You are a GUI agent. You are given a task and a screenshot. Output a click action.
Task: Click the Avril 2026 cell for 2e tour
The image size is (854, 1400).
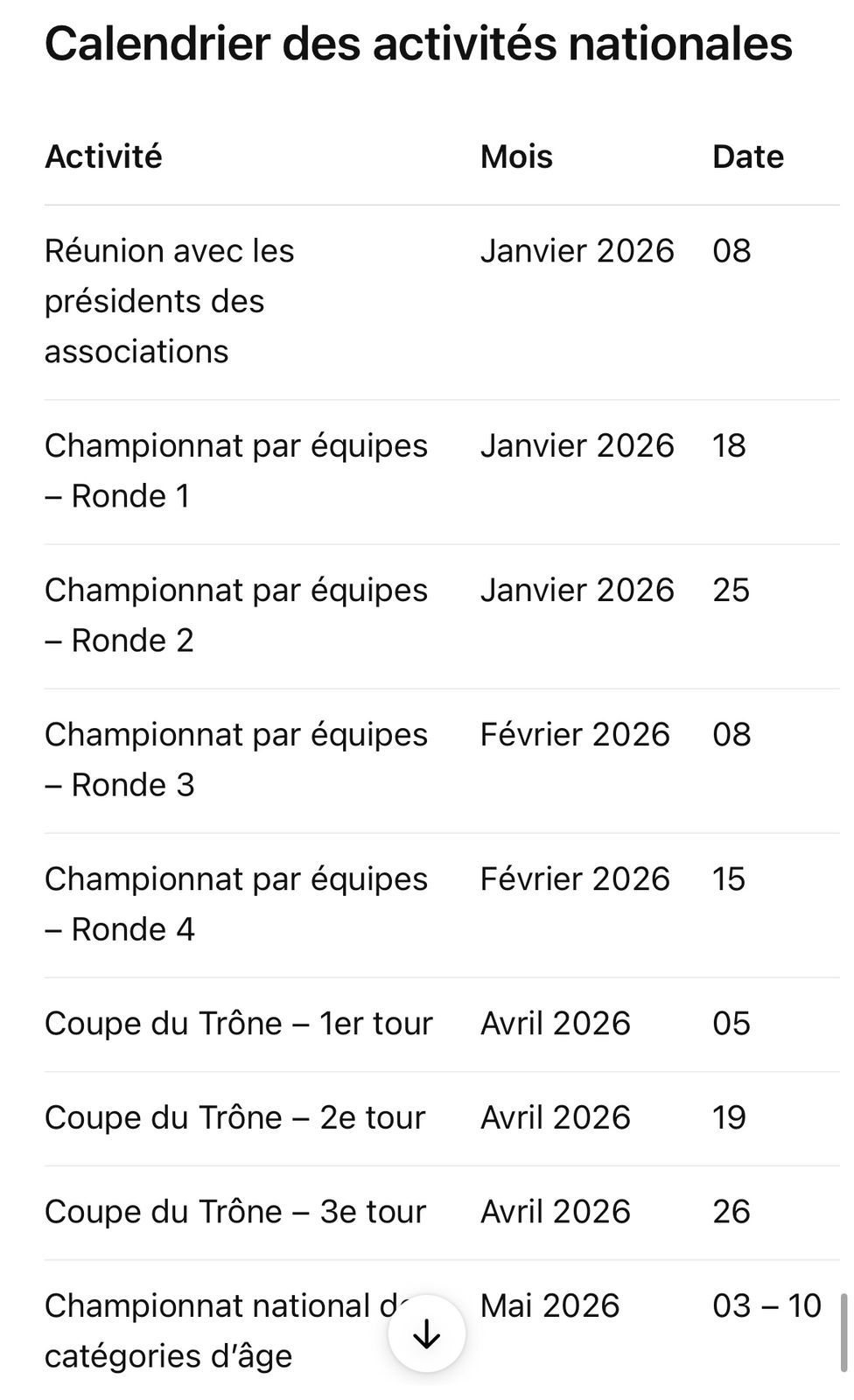pos(556,1117)
